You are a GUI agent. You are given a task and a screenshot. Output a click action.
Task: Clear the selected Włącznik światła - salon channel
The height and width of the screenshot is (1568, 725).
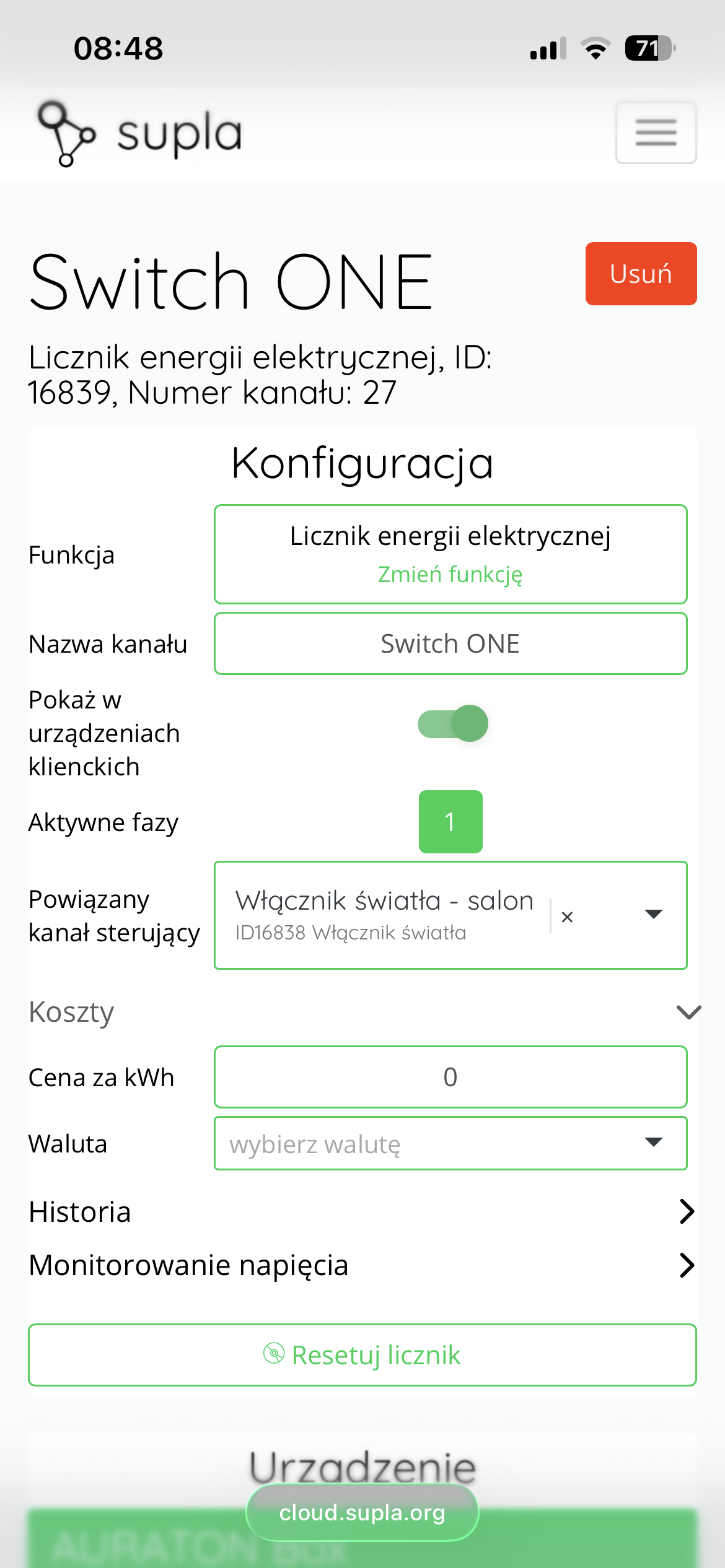[x=567, y=917]
